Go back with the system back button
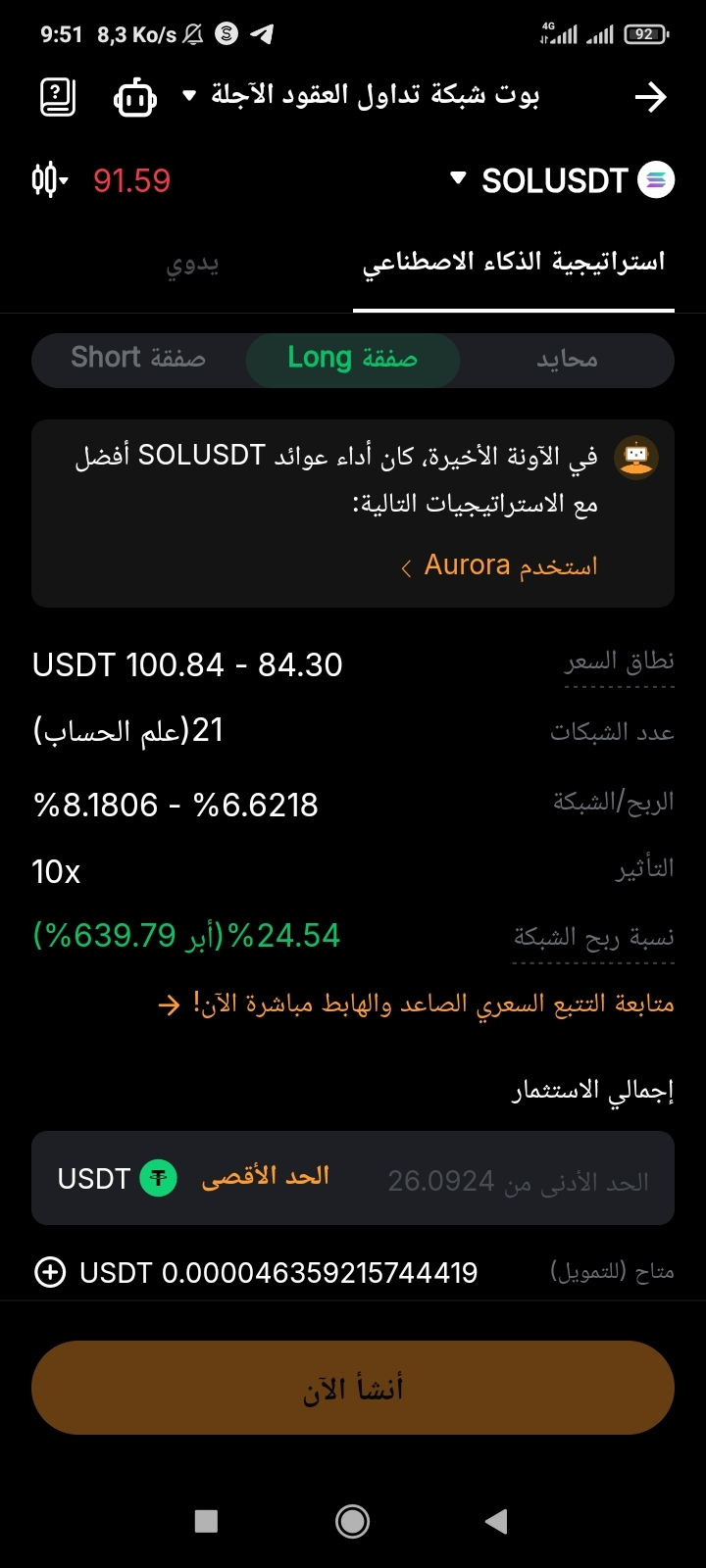 496,1521
